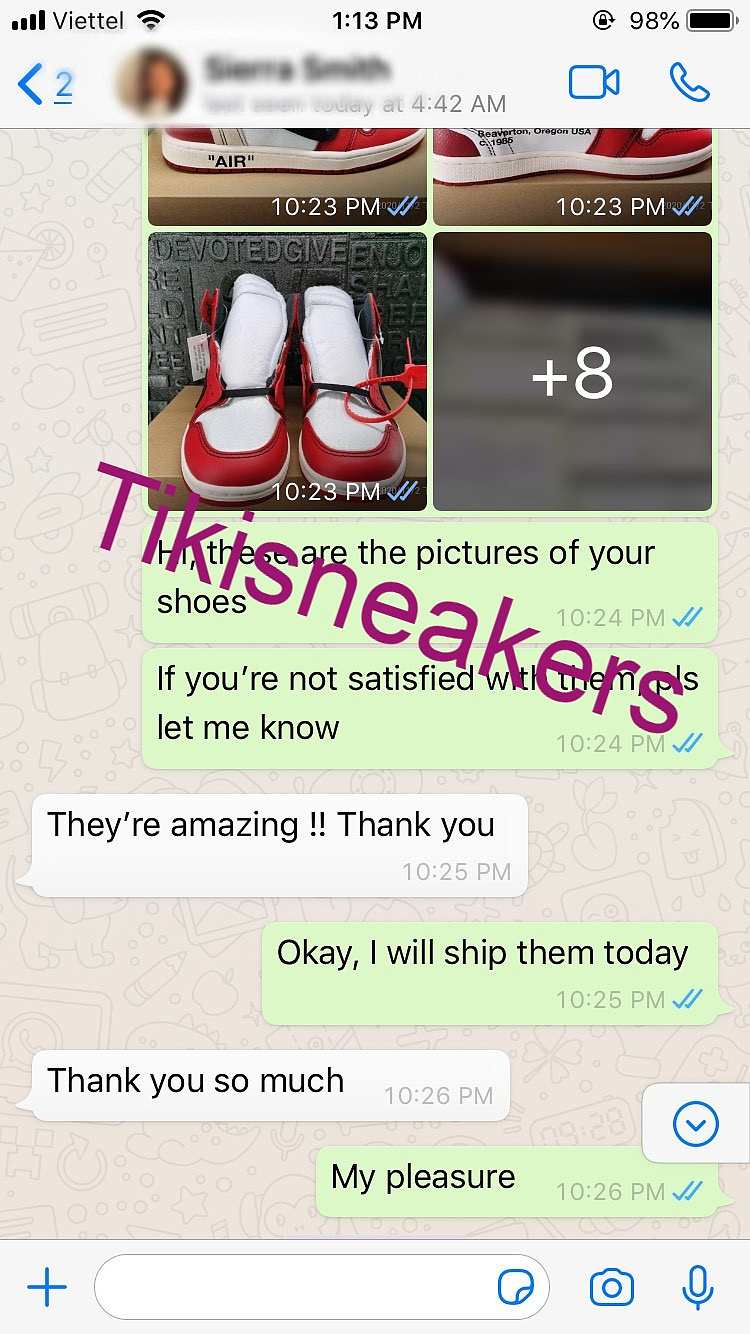Open the sticker picker

click(516, 1288)
